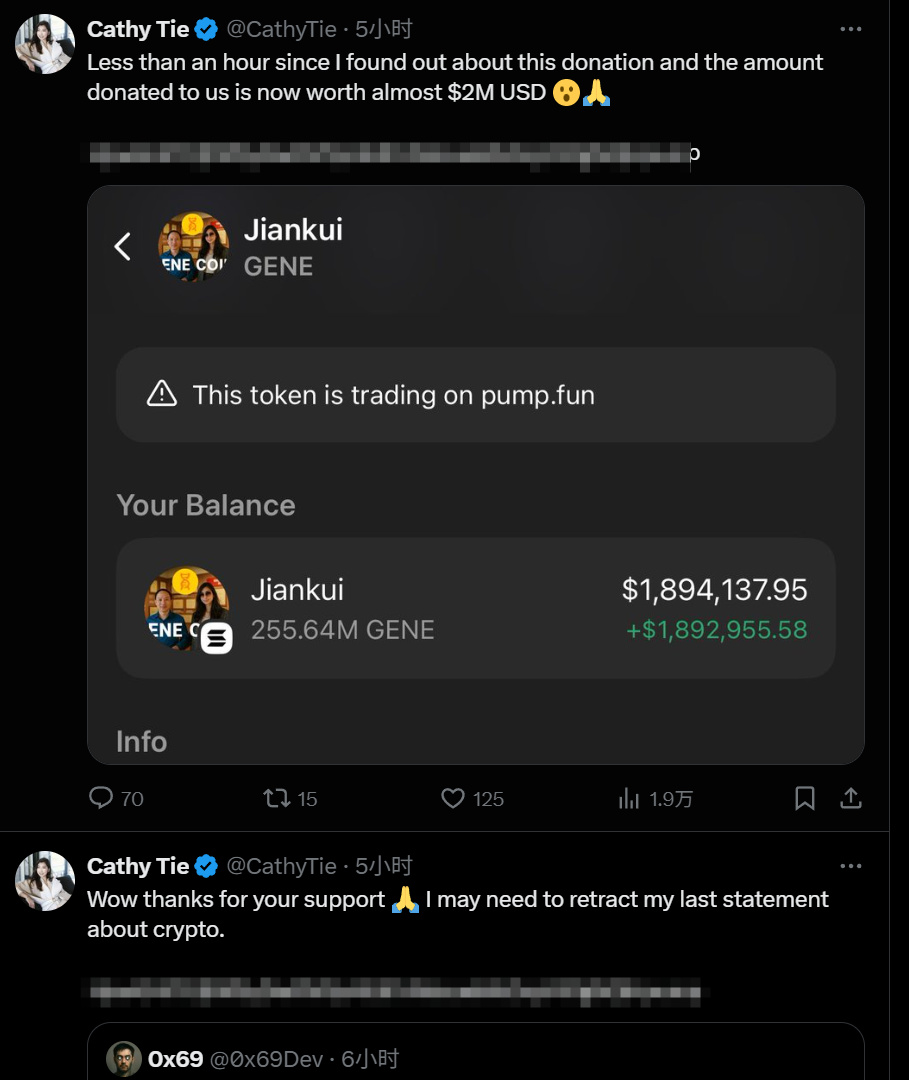This screenshot has height=1080, width=909.
Task: Open overflow menu on the 'retract my statement' tweet
Action: click(x=850, y=866)
